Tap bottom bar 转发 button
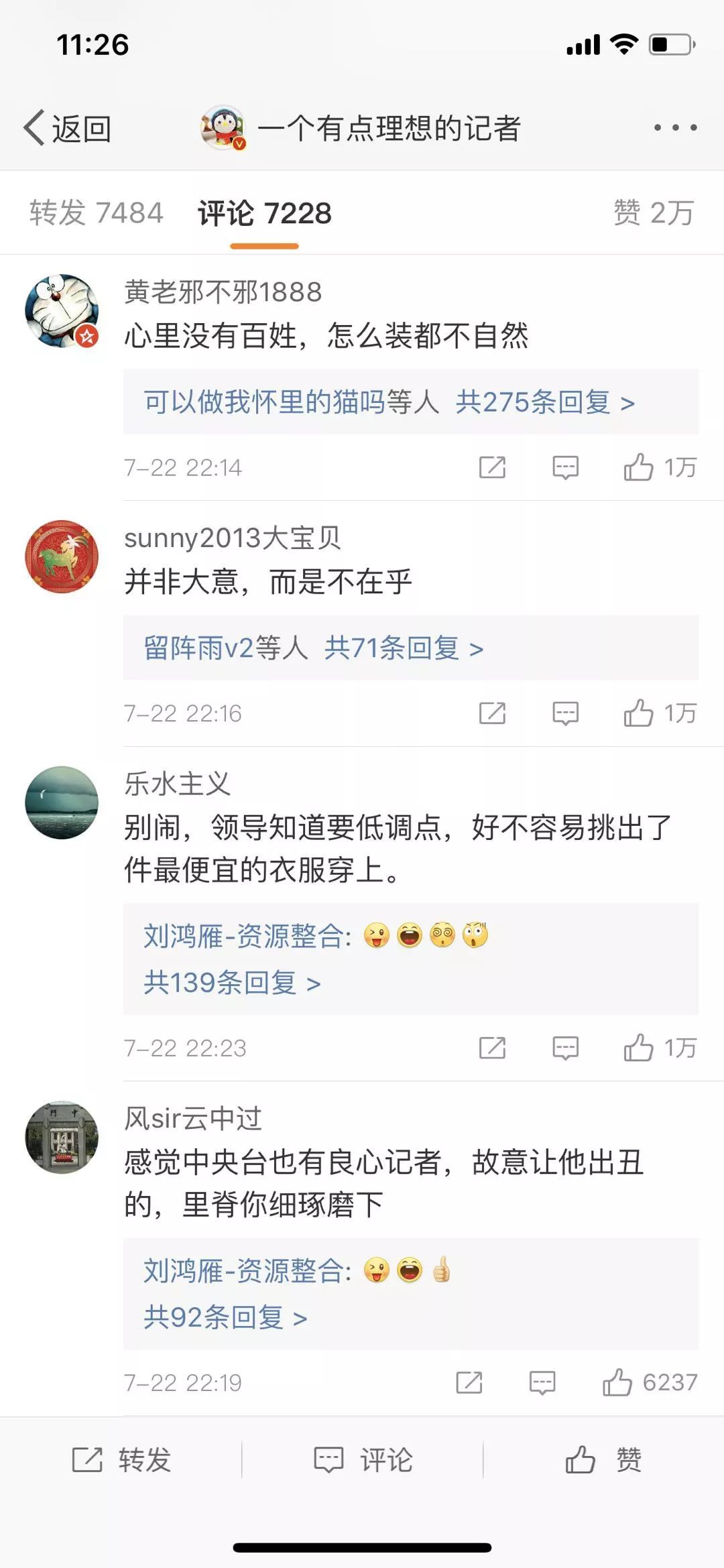This screenshot has height=1568, width=724. pyautogui.click(x=121, y=1459)
